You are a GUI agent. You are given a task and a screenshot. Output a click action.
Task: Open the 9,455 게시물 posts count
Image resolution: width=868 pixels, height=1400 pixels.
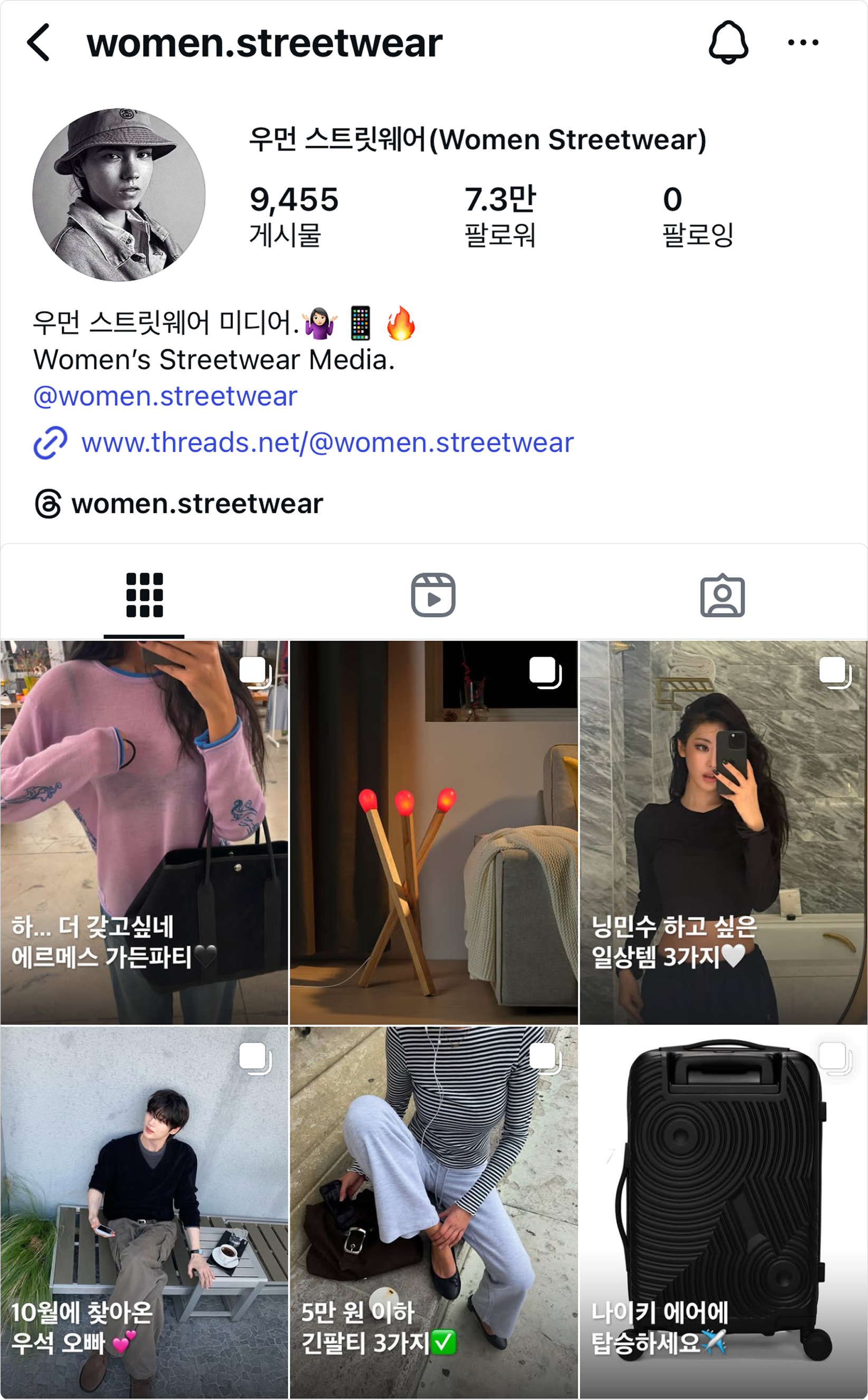point(294,215)
